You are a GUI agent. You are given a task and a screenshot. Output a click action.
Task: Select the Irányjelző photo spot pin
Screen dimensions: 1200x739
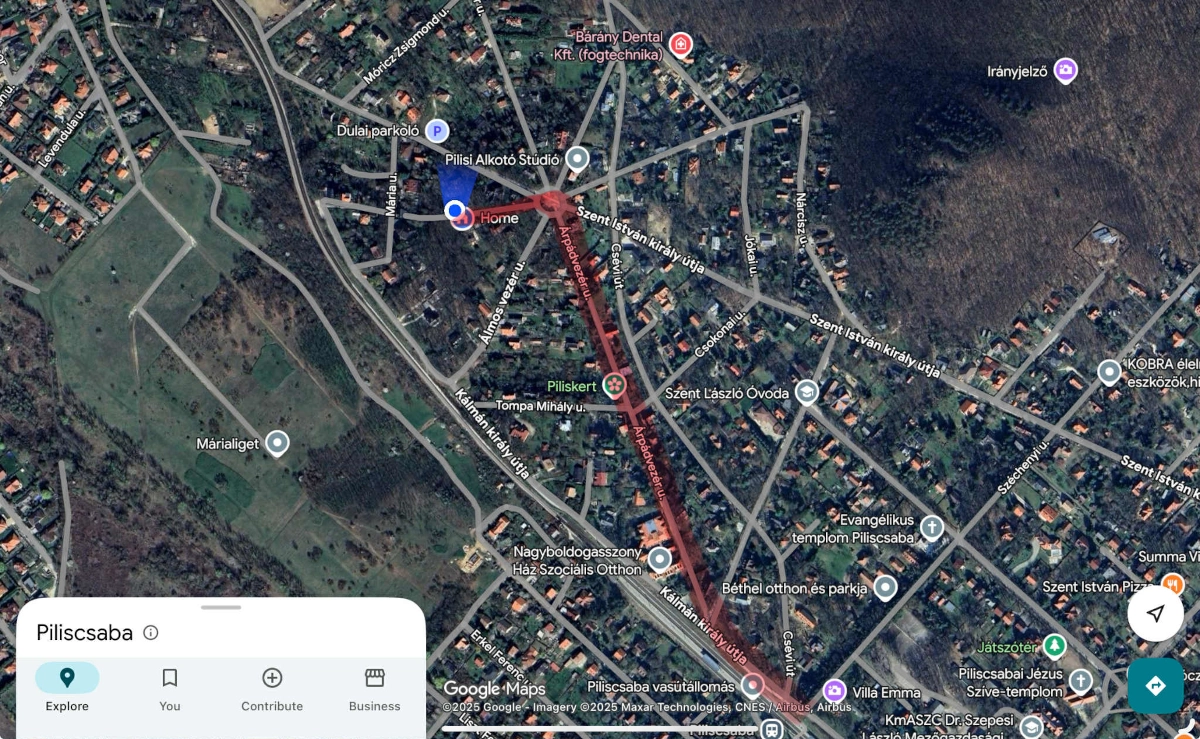point(1066,70)
